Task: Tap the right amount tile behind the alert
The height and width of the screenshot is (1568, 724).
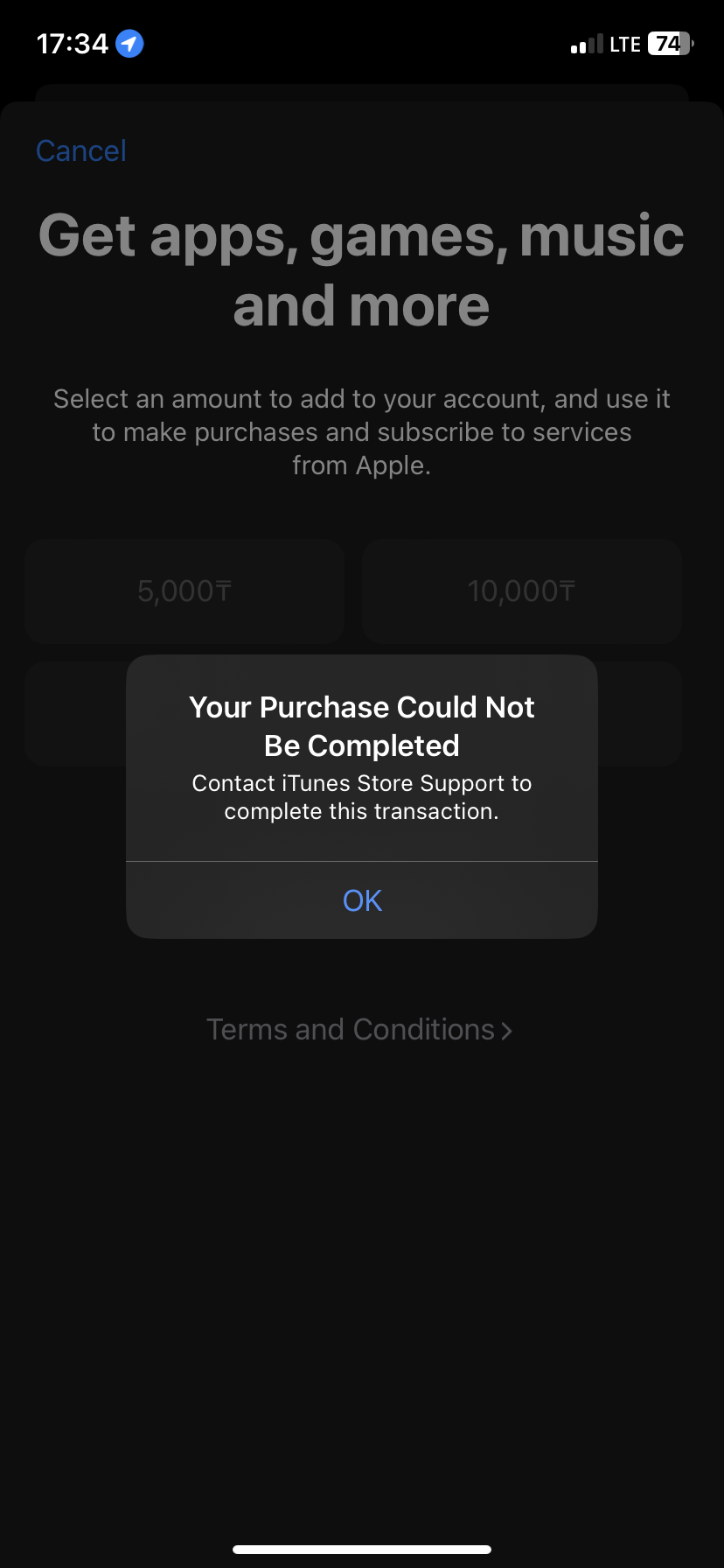Action: click(643, 713)
